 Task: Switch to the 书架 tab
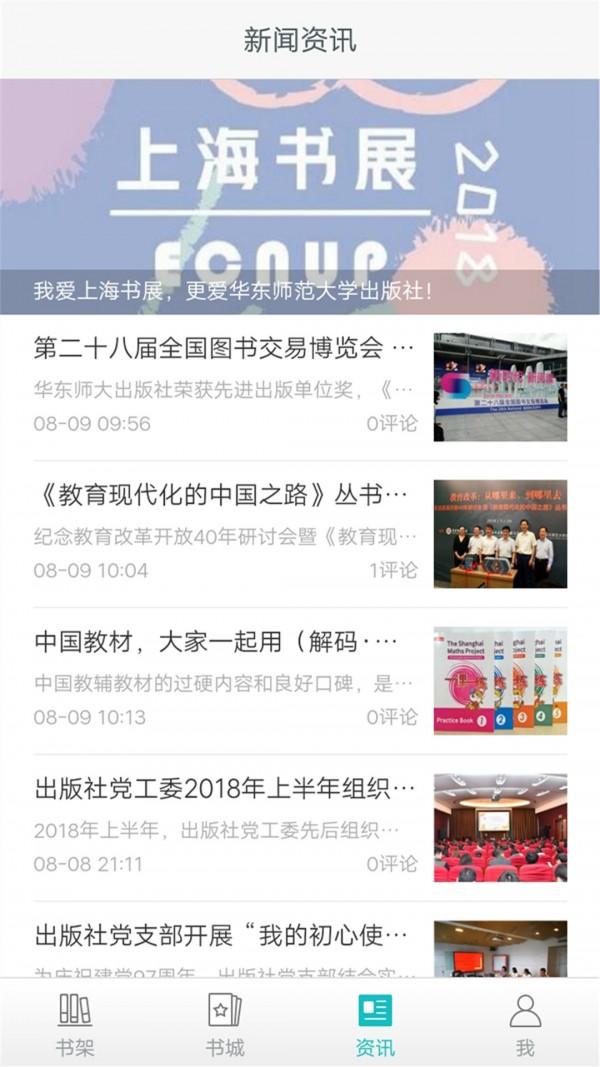pos(75,1024)
